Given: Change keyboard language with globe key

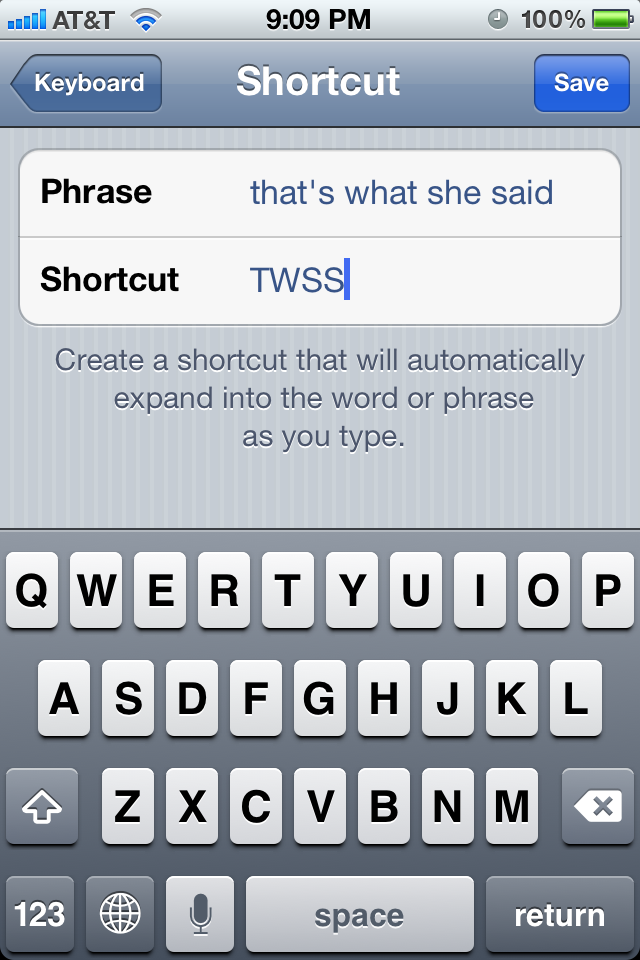Looking at the screenshot, I should (120, 914).
